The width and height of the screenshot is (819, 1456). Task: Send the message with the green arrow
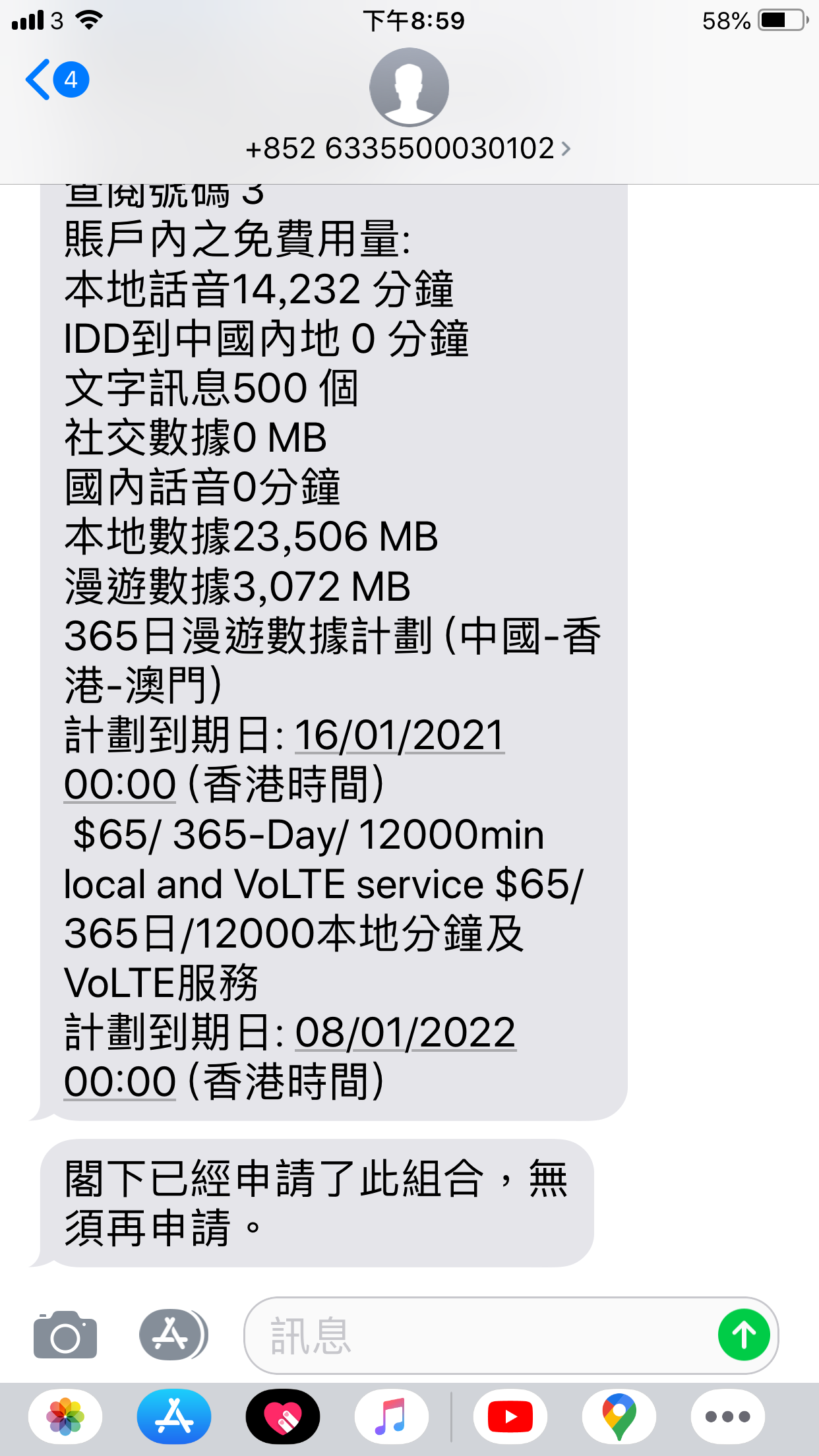pyautogui.click(x=744, y=1335)
